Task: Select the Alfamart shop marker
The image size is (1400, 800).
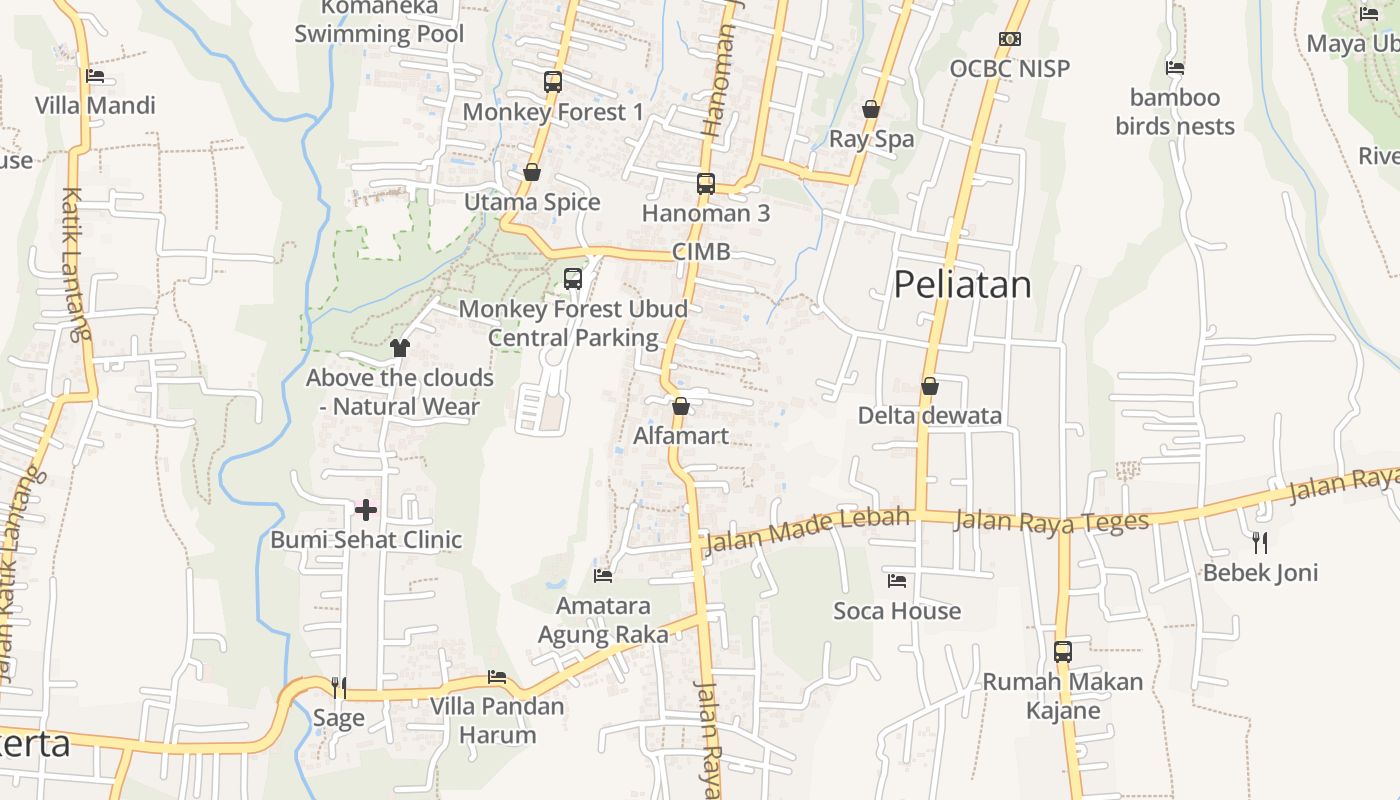Action: pyautogui.click(x=680, y=406)
